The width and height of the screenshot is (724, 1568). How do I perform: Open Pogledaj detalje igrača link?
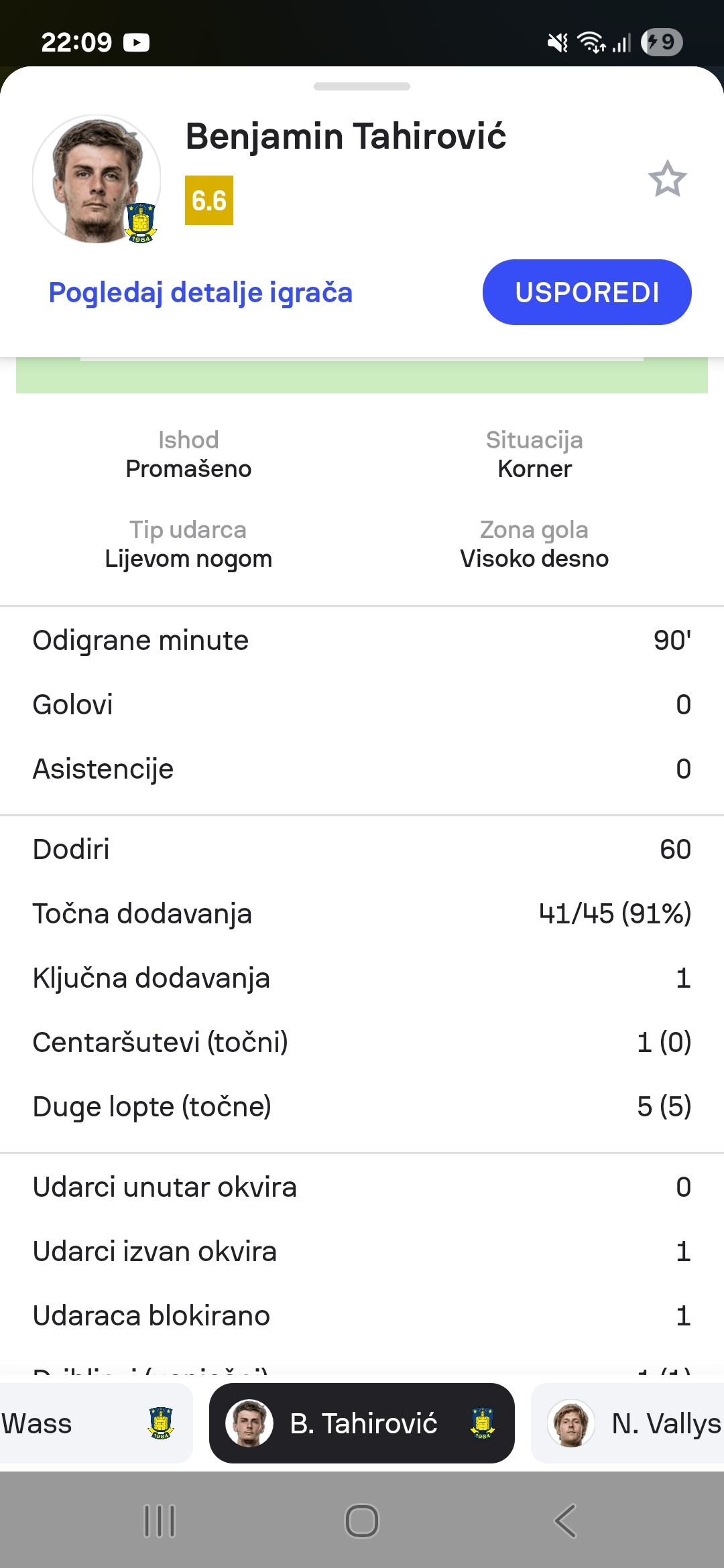(200, 293)
